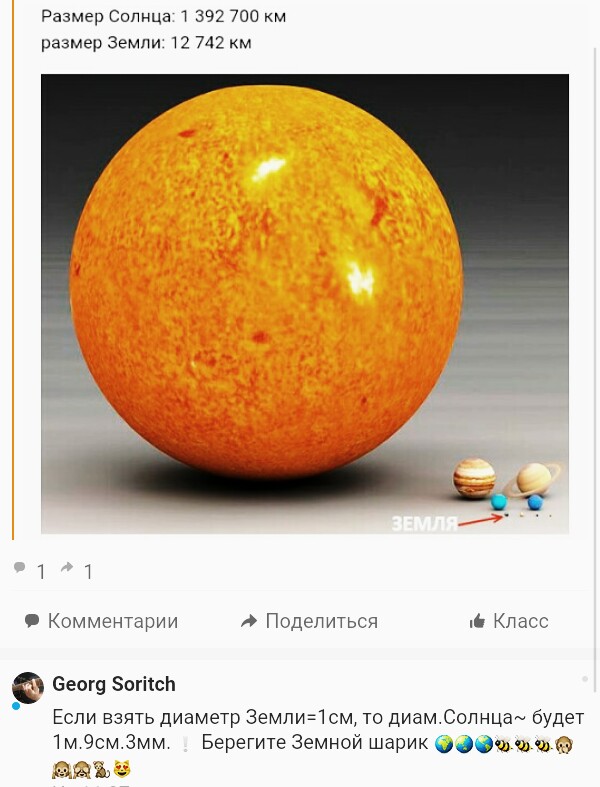Open the Sun and Earth size image
Image resolution: width=600 pixels, height=787 pixels.
click(x=304, y=303)
